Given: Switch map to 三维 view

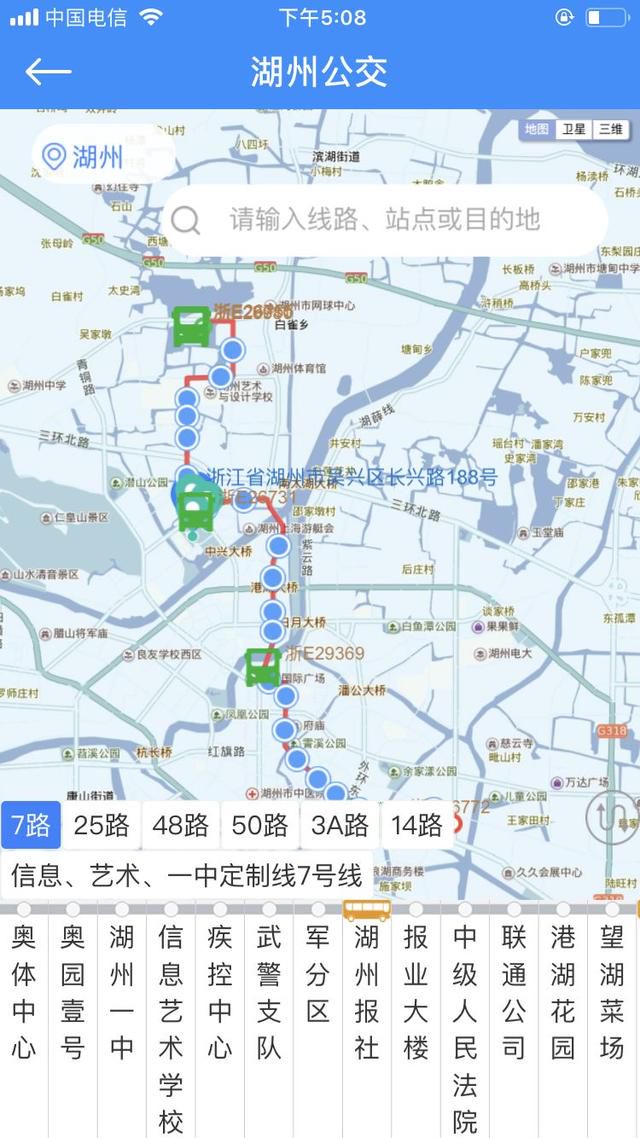Looking at the screenshot, I should [x=610, y=129].
